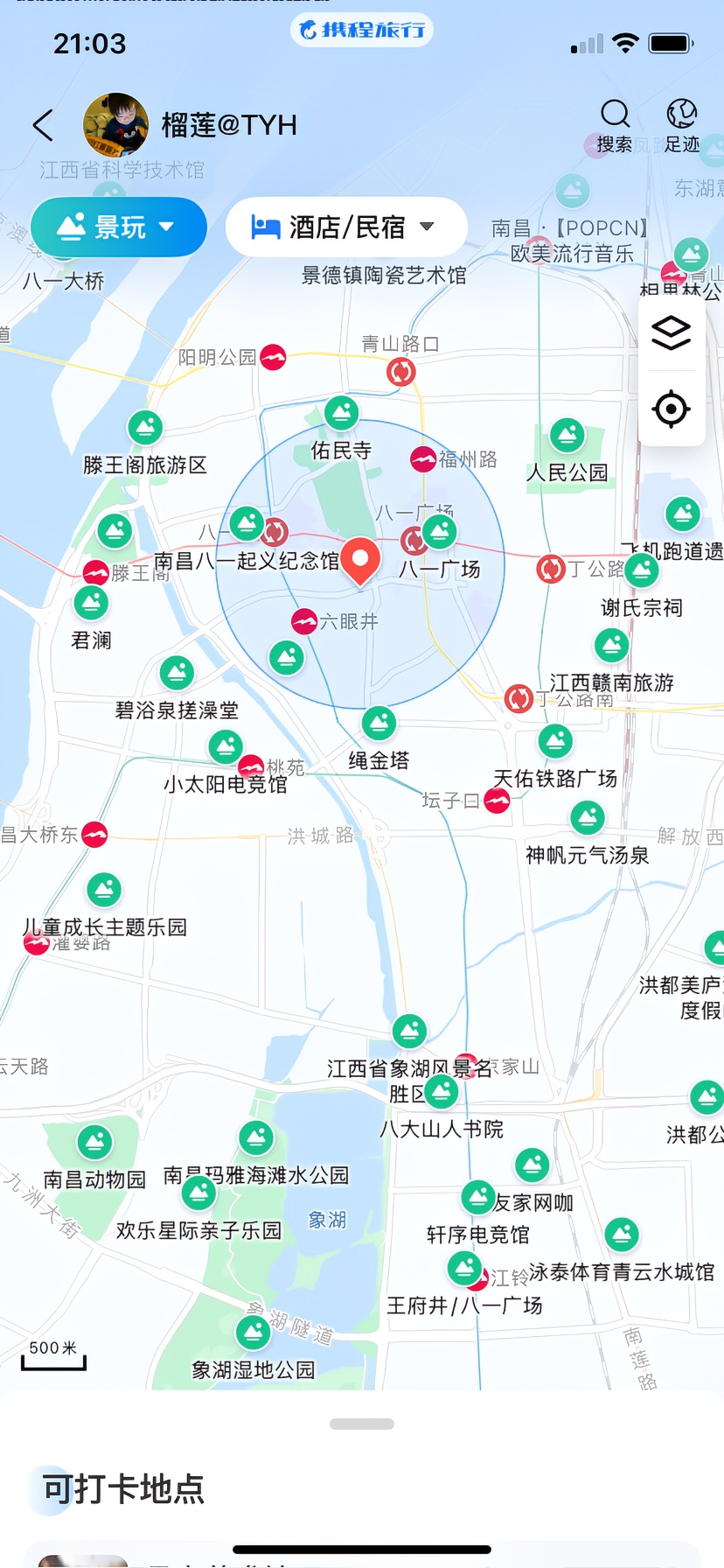Screen dimensions: 724x1568
Task: Open the map layers button
Action: click(672, 332)
